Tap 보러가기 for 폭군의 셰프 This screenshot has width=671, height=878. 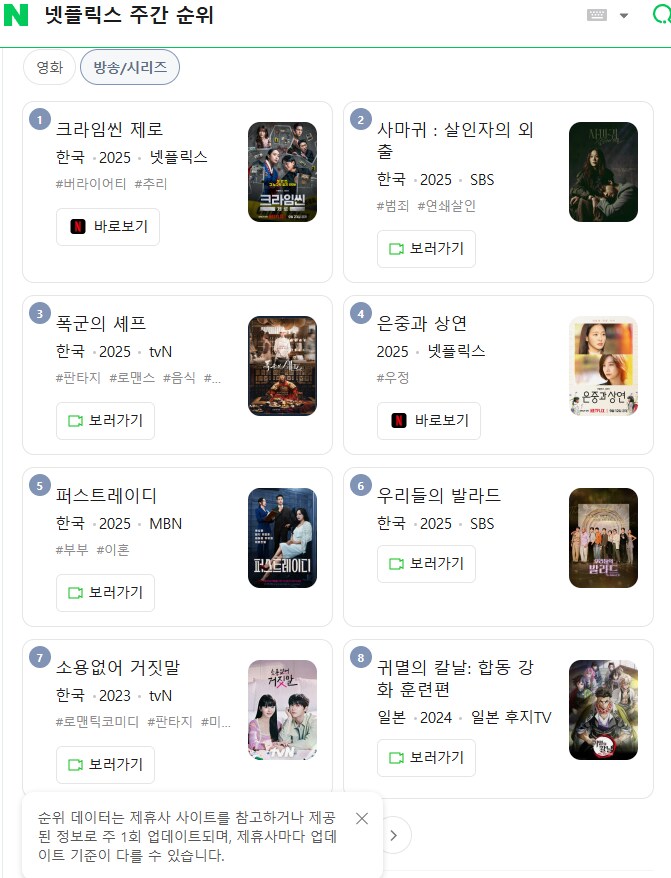tap(105, 420)
